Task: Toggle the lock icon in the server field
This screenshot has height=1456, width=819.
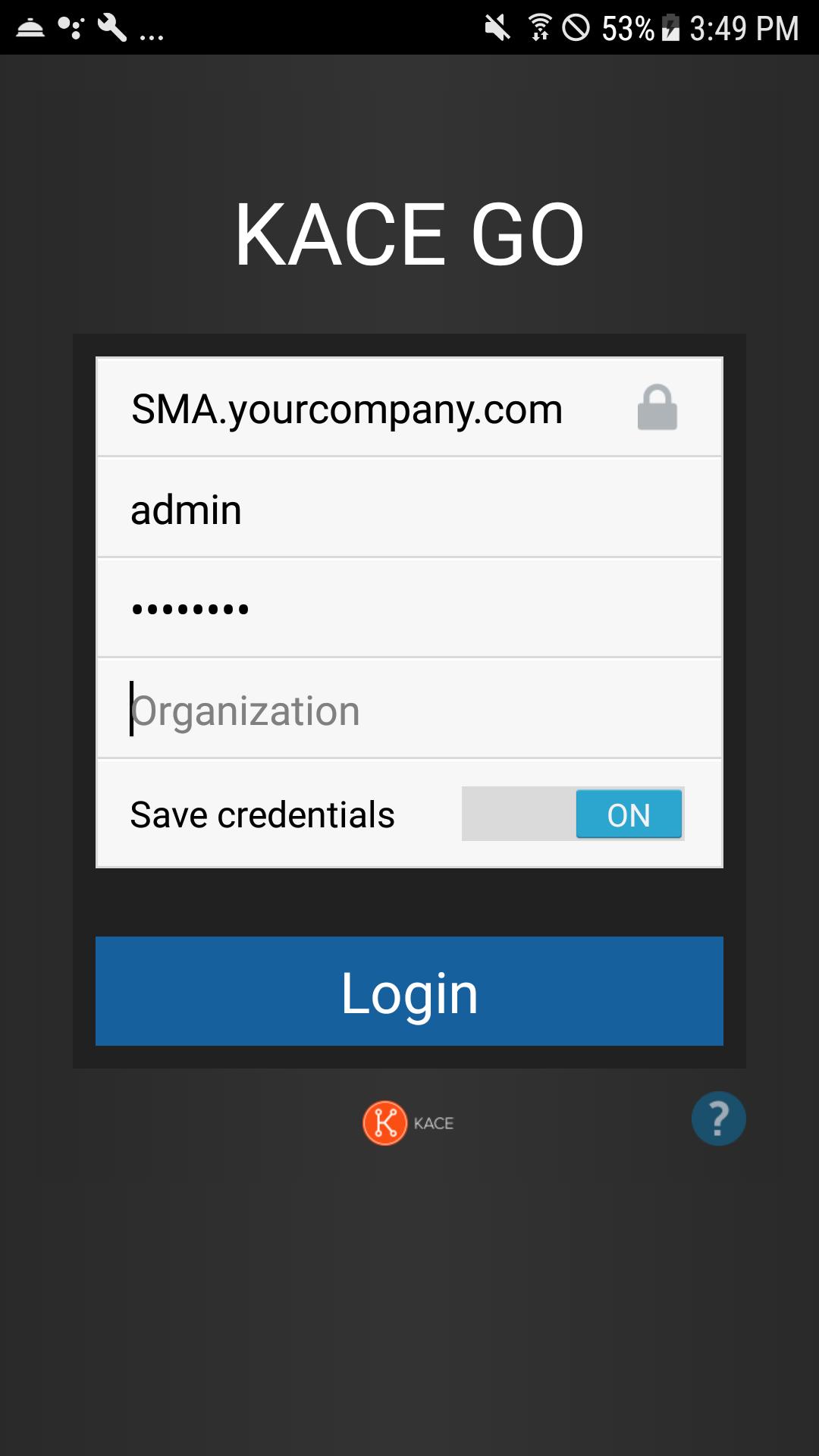Action: click(657, 408)
